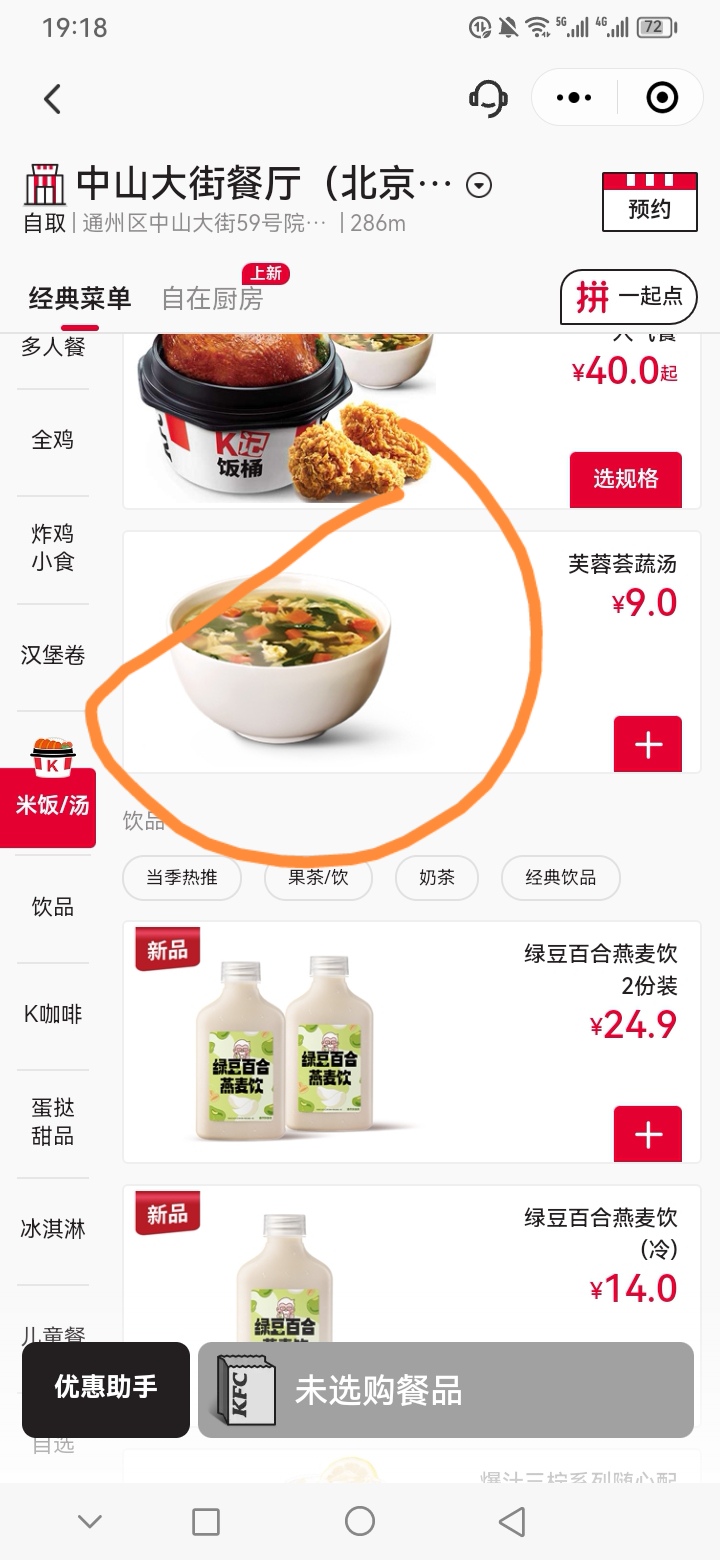
Task: Enable the 经典饮品 filter chip
Action: pos(560,878)
